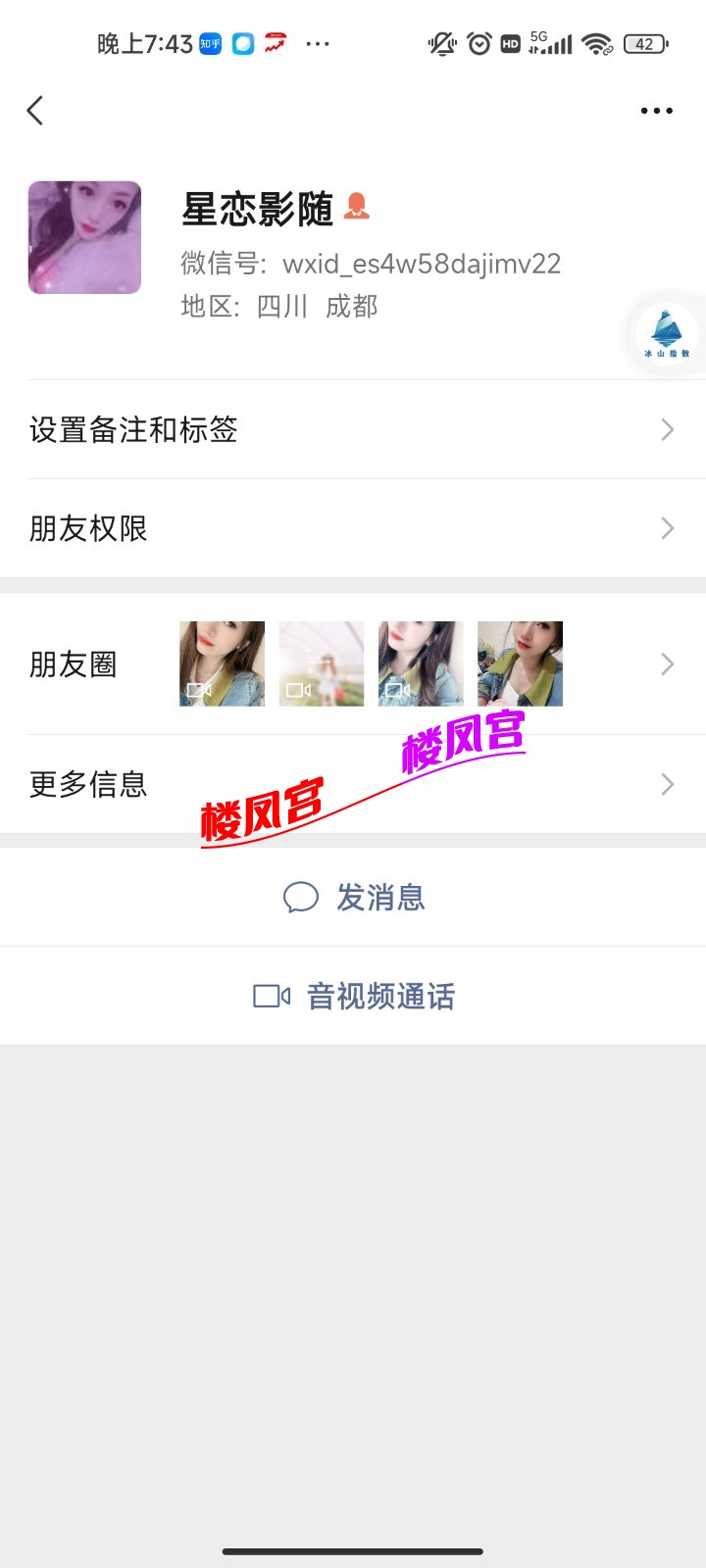Tap the video indicator on first Moments thumbnail

pos(196,689)
